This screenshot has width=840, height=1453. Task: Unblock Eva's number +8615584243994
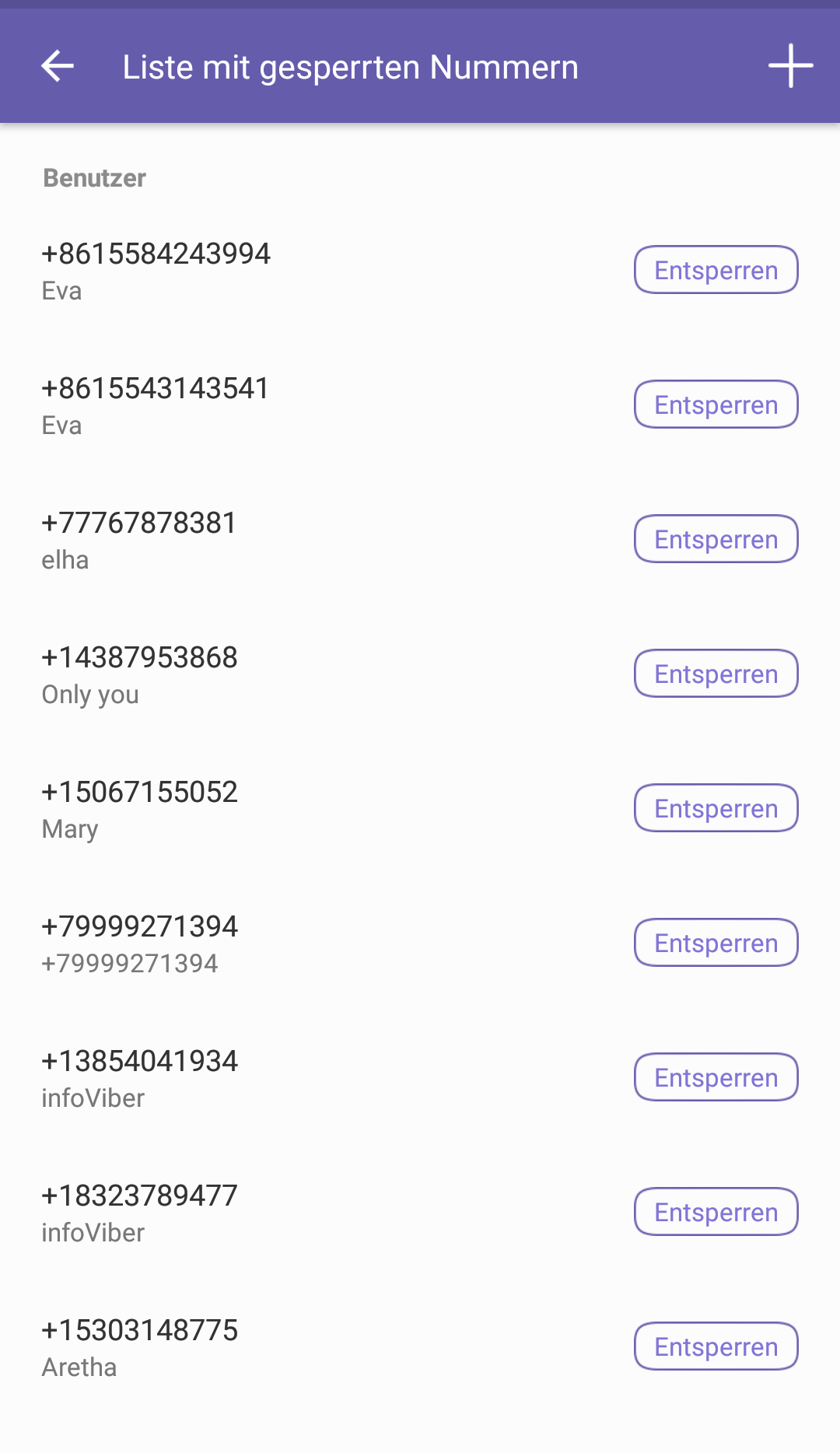[716, 270]
